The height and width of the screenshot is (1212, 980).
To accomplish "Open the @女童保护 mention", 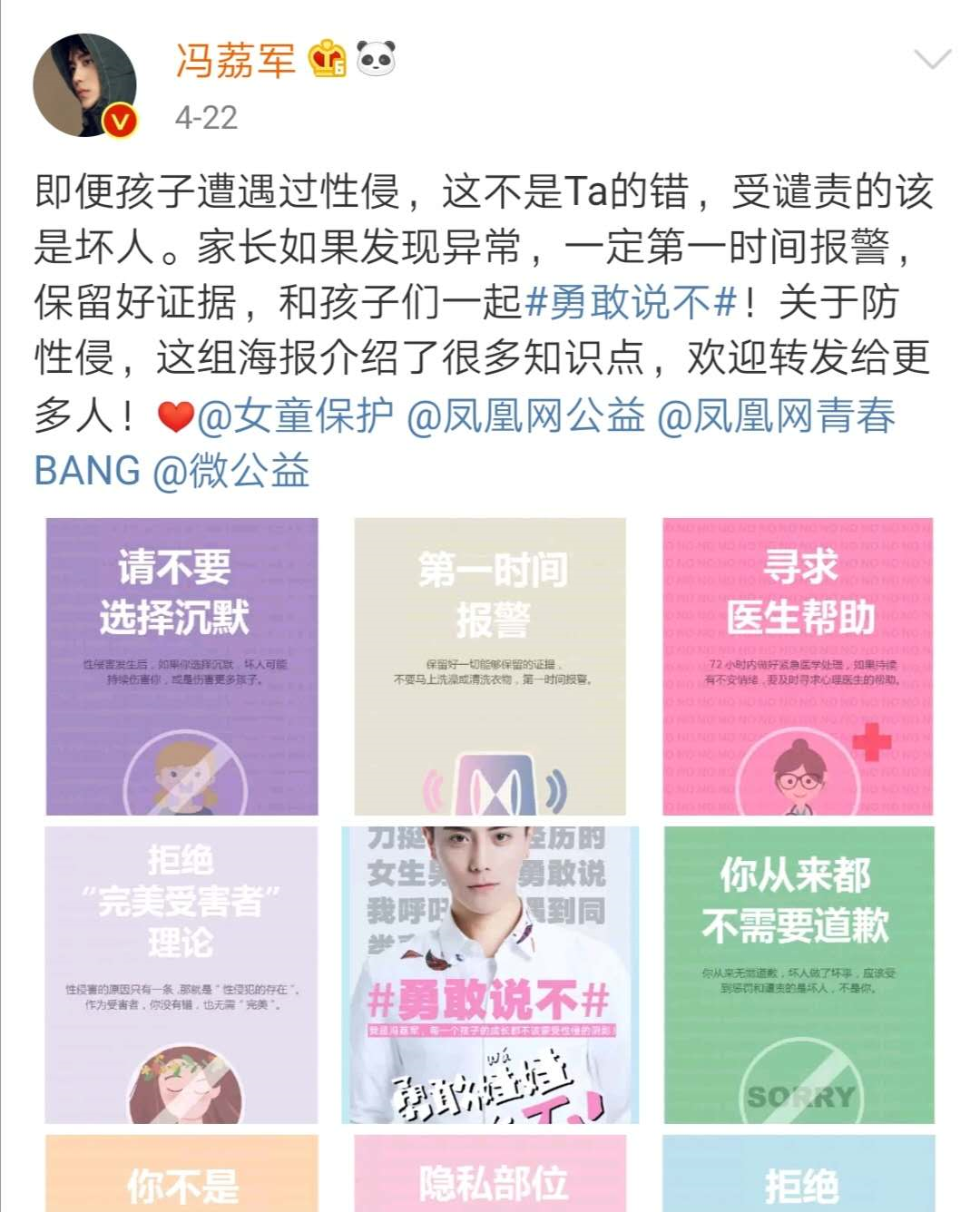I will click(295, 415).
